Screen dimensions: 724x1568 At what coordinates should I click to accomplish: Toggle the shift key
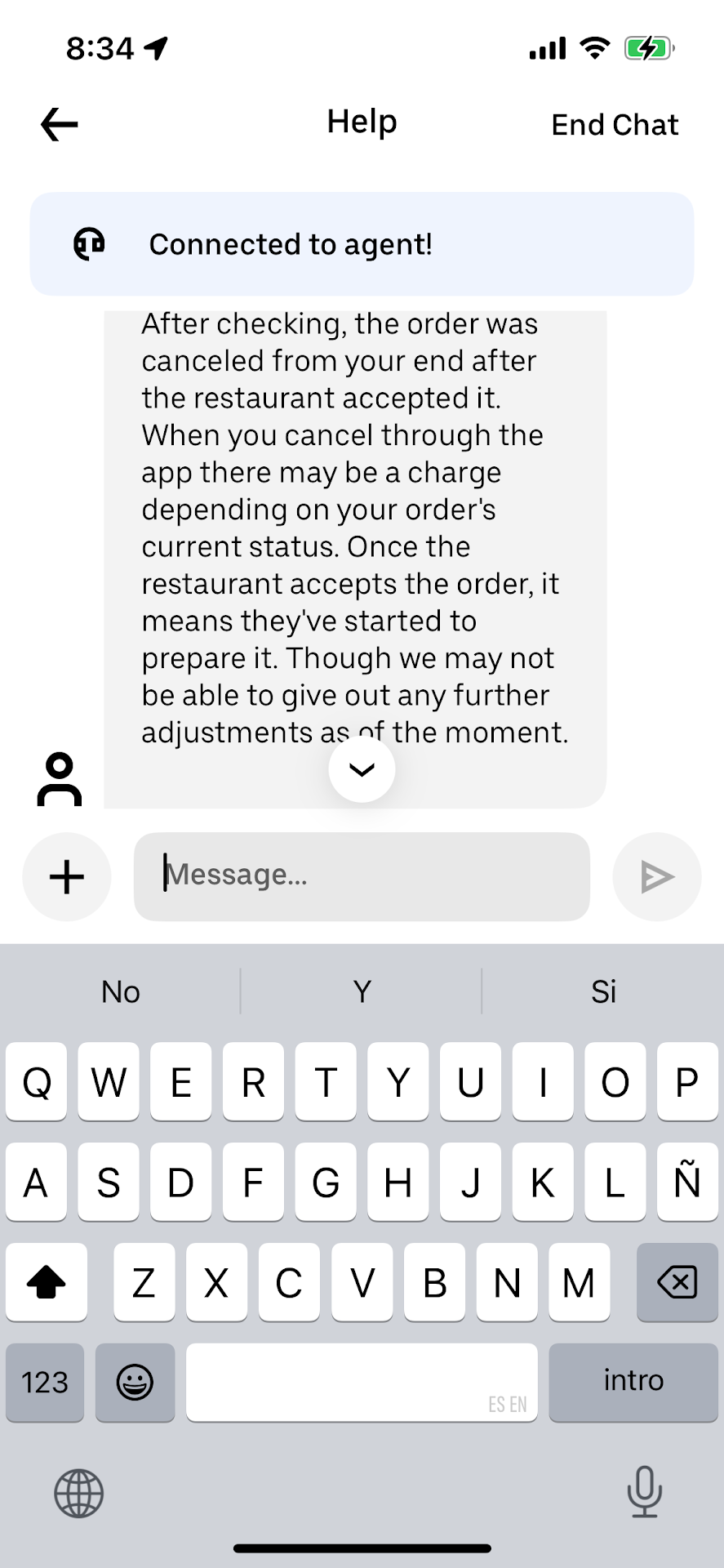point(47,1282)
